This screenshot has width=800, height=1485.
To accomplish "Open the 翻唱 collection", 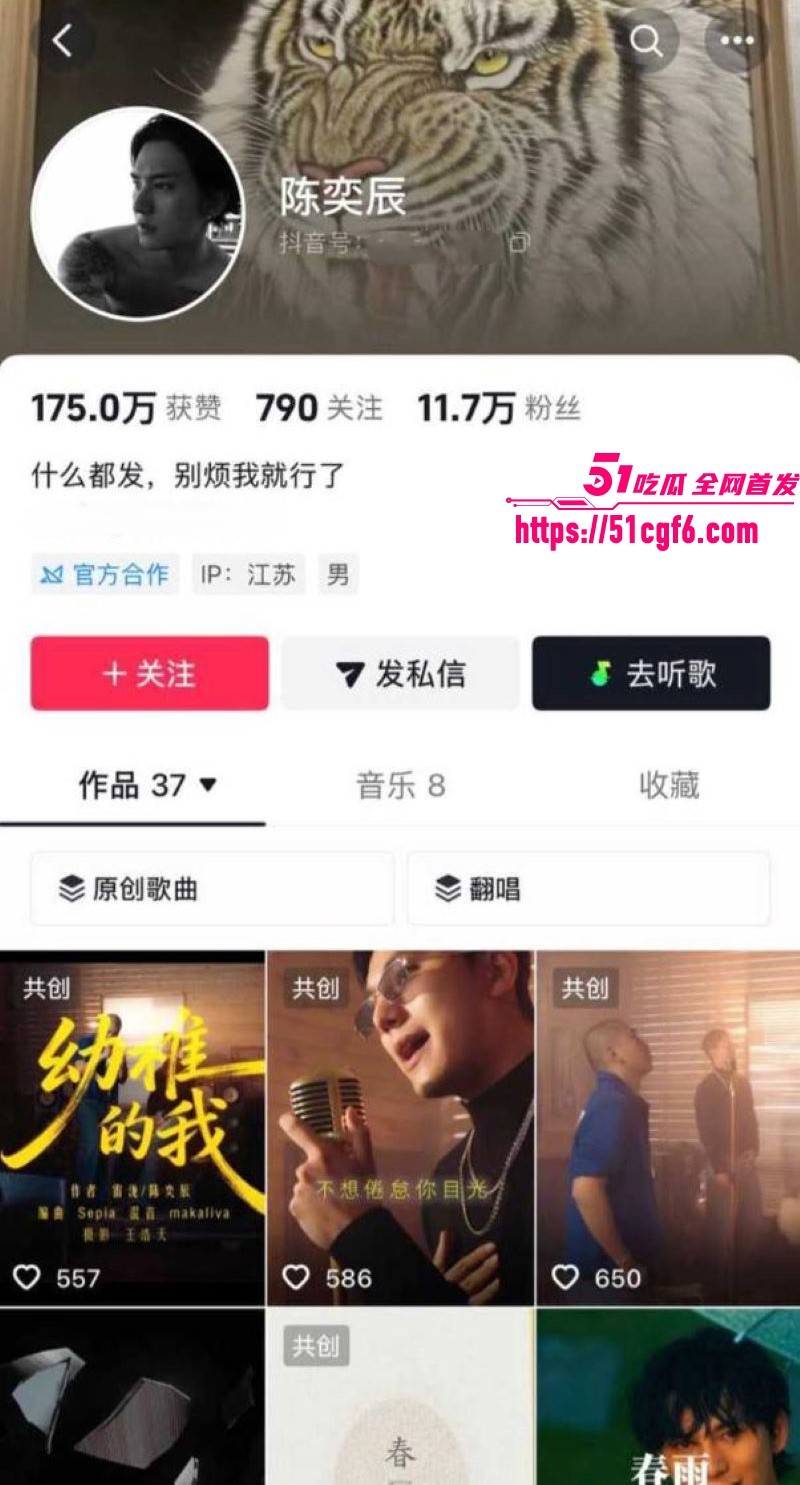I will [x=588, y=888].
